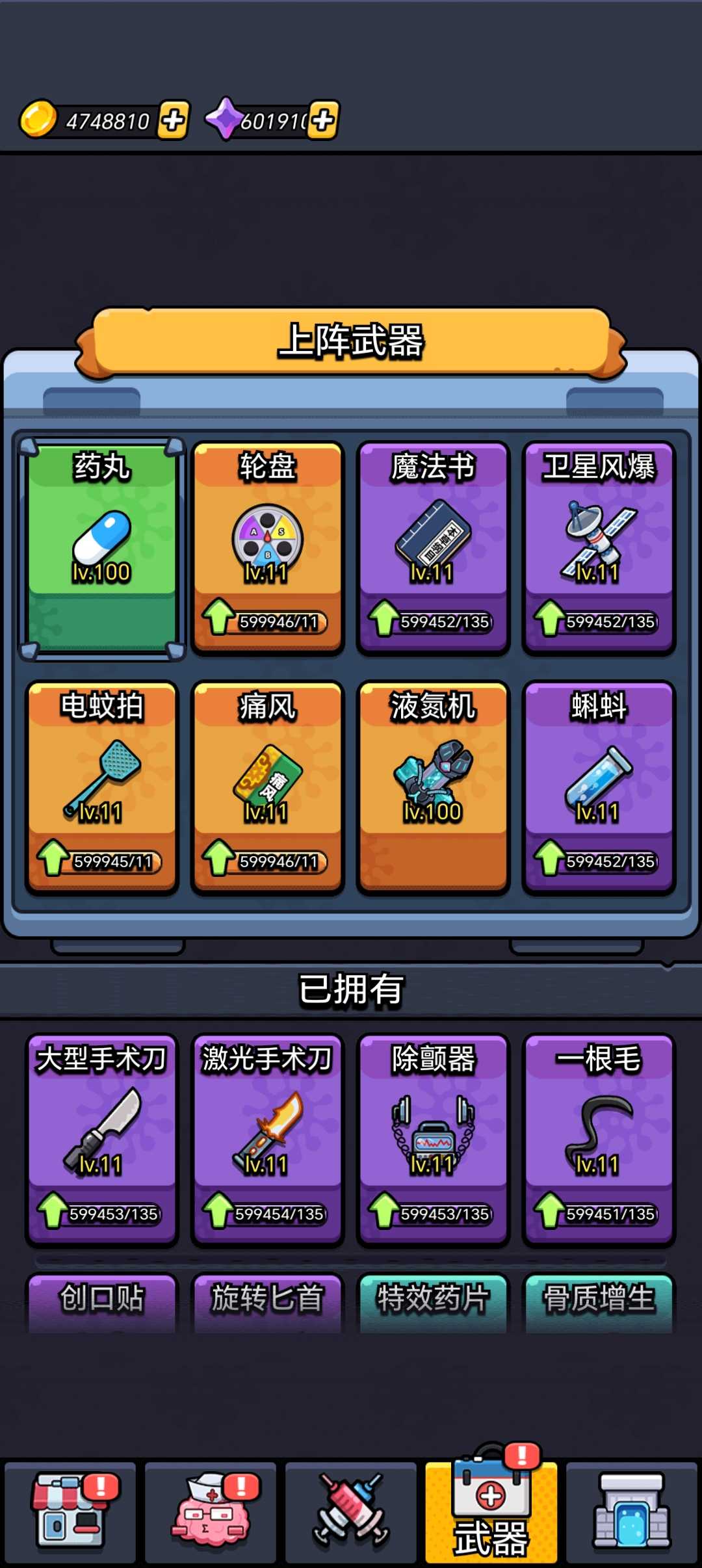Switch to the brain nurse tab
The image size is (702, 1568).
tap(211, 1512)
